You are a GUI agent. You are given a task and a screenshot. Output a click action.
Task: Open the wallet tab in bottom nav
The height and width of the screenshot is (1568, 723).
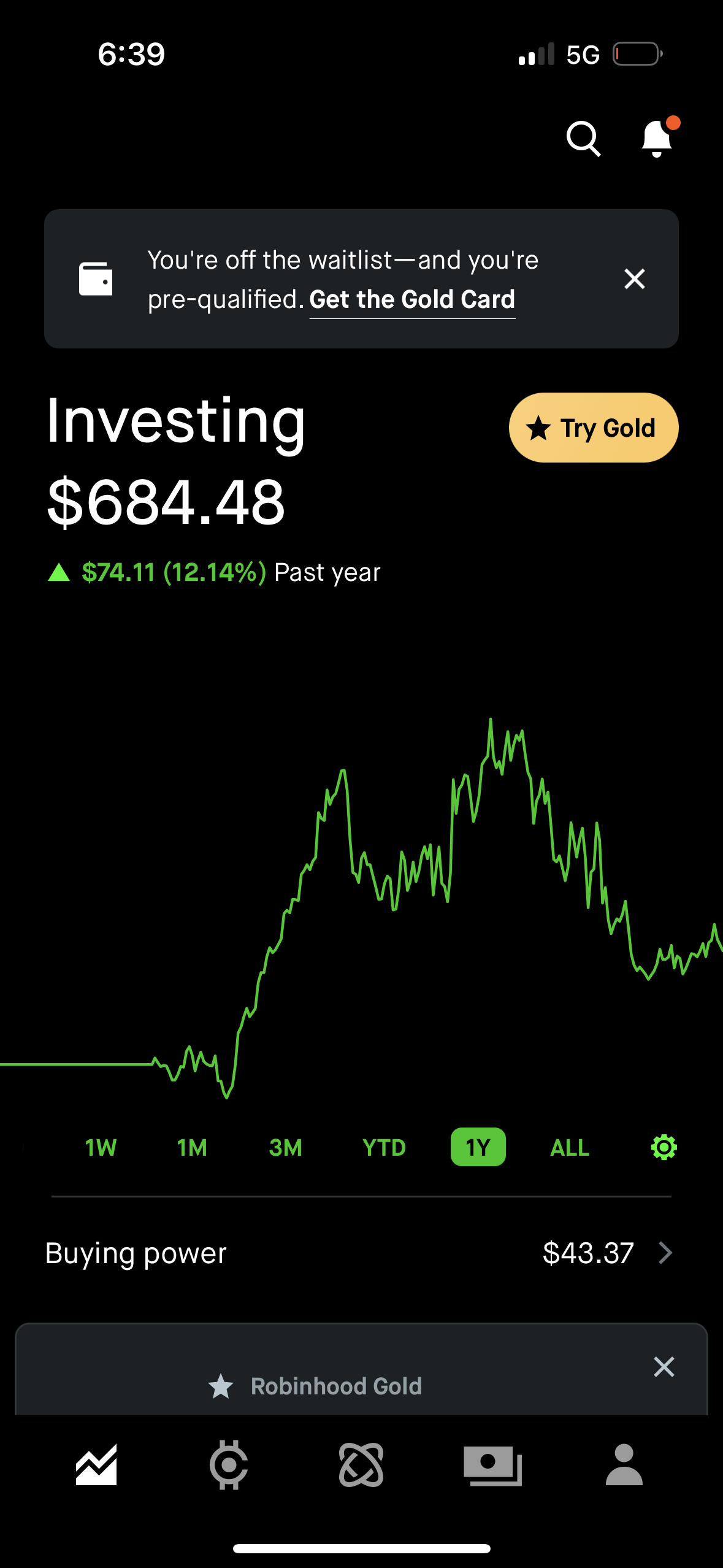[494, 1466]
